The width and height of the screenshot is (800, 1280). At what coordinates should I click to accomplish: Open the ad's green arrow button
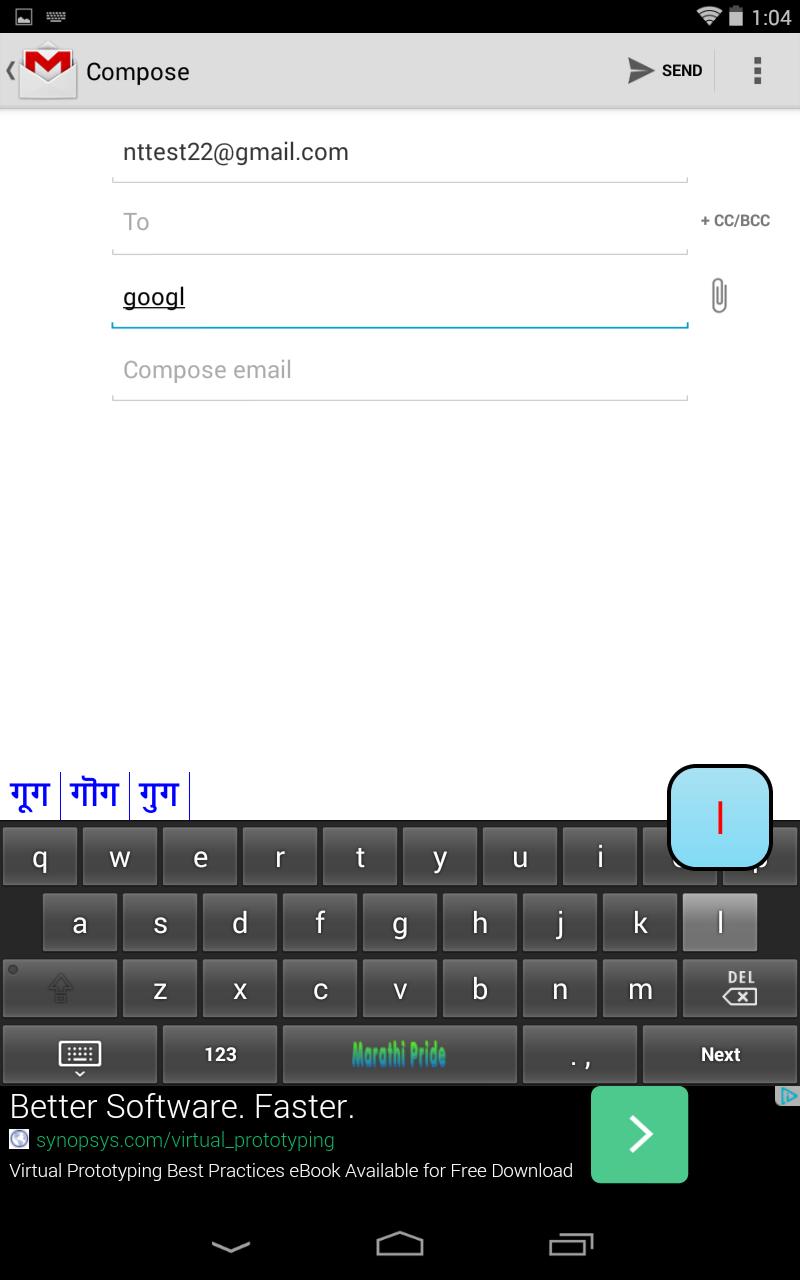639,1134
